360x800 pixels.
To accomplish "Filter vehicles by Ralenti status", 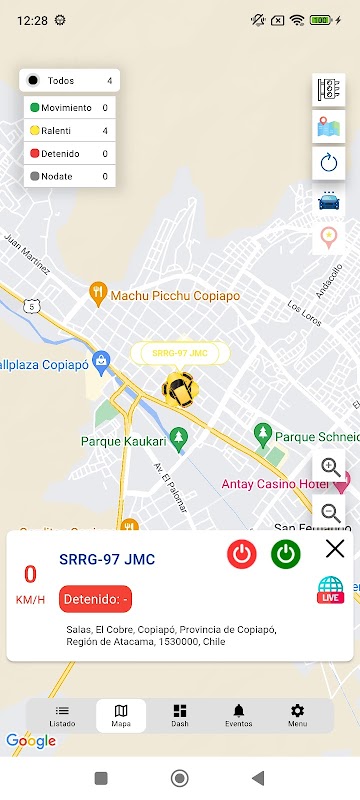I will point(69,131).
